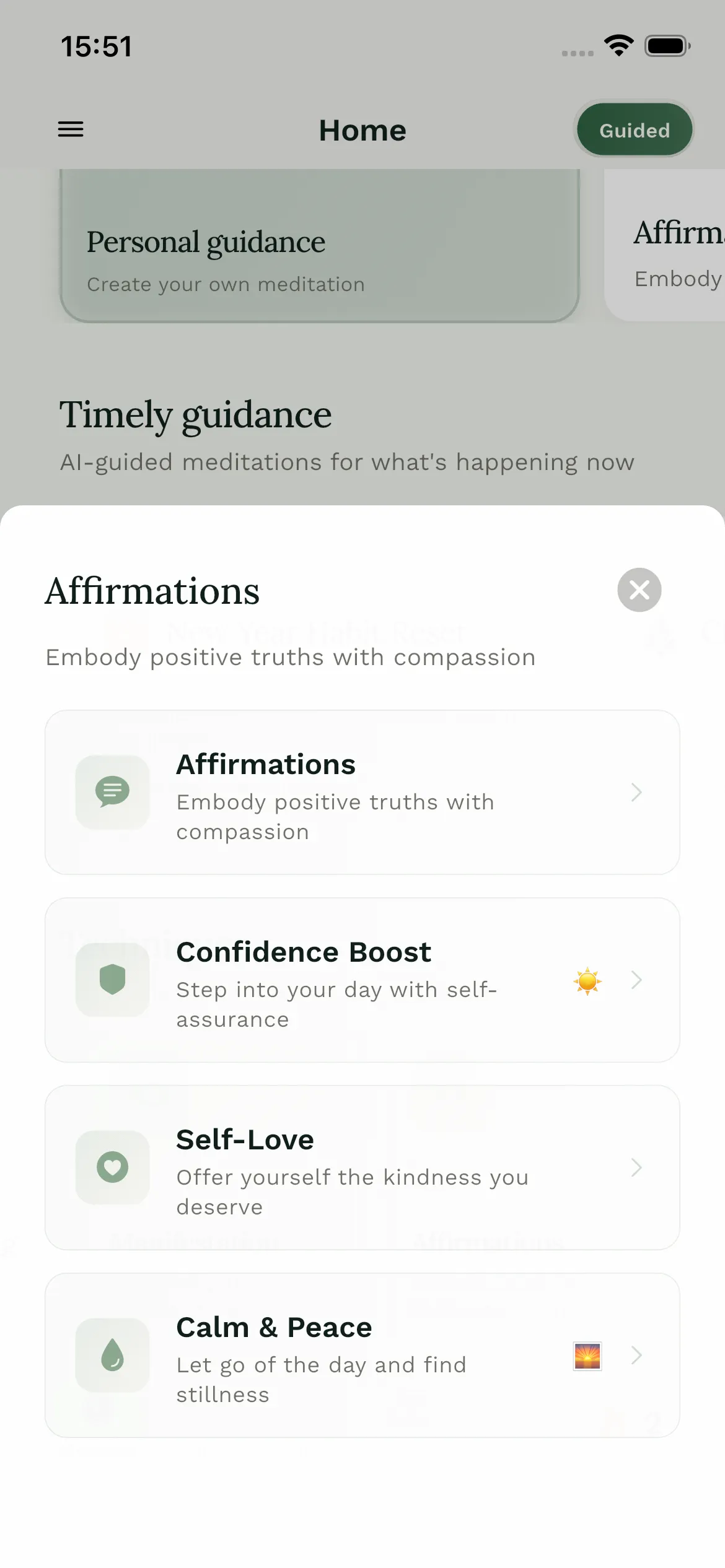Expand the Confidence Boost chevron
This screenshot has width=725, height=1568.
(x=636, y=980)
